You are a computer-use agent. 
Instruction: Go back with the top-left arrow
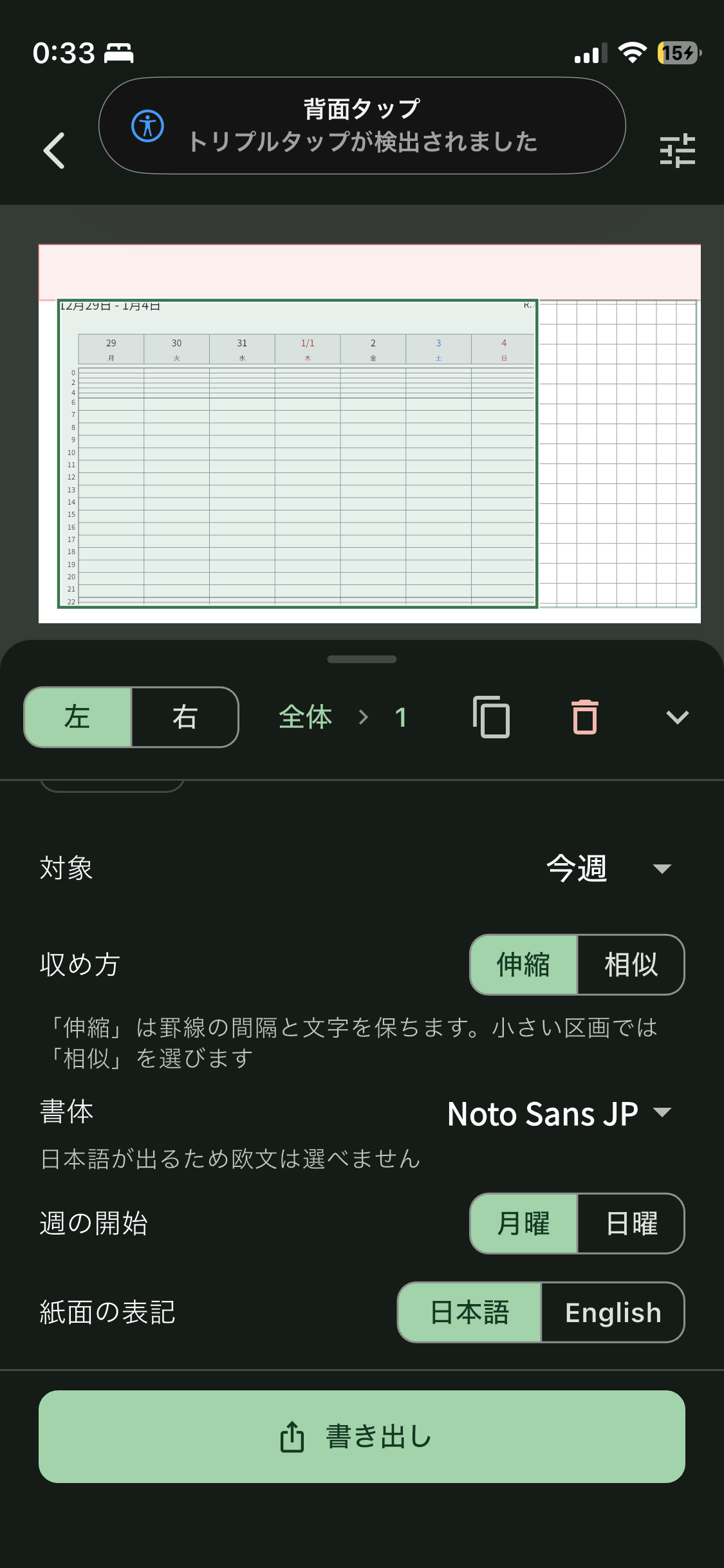[54, 151]
